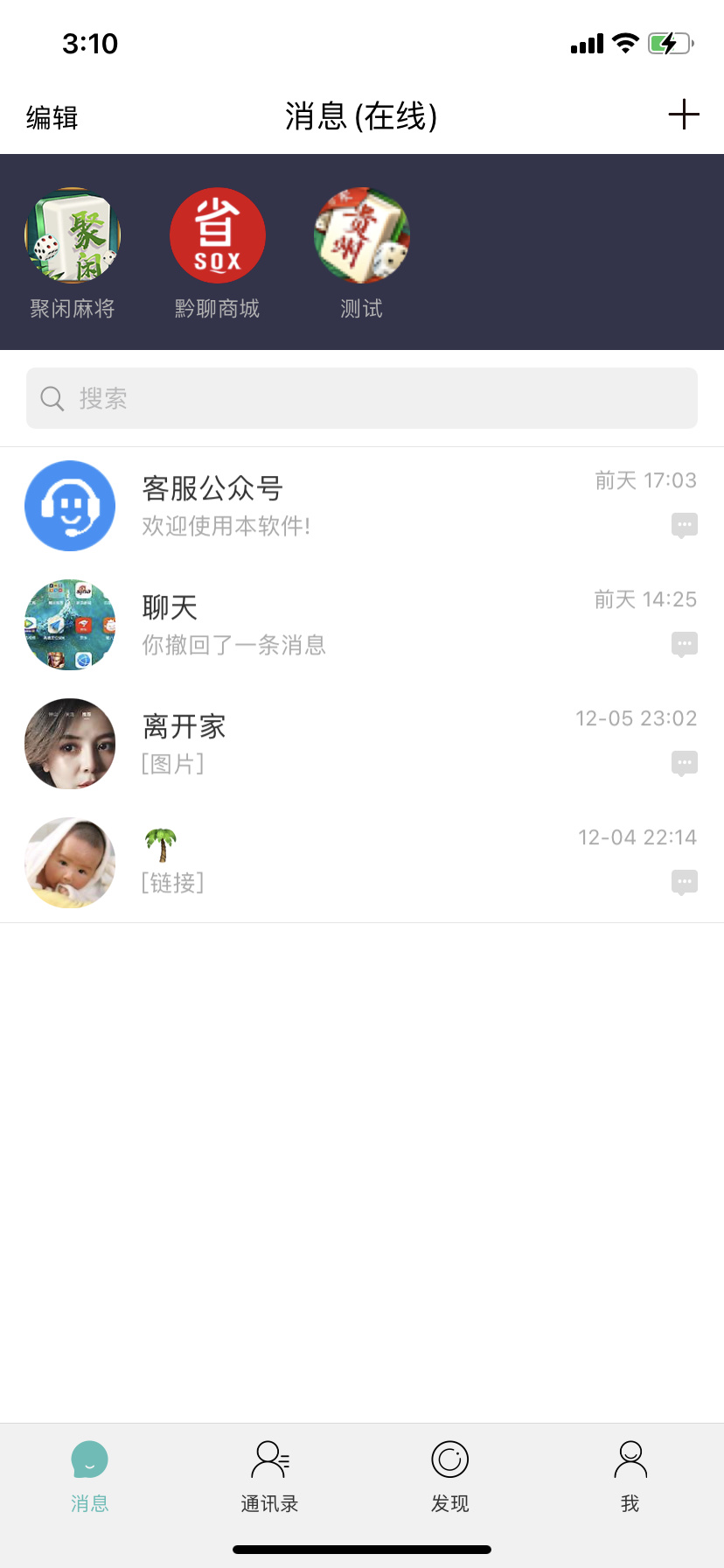
Task: Go to the 我 profile tab
Action: click(x=630, y=1475)
